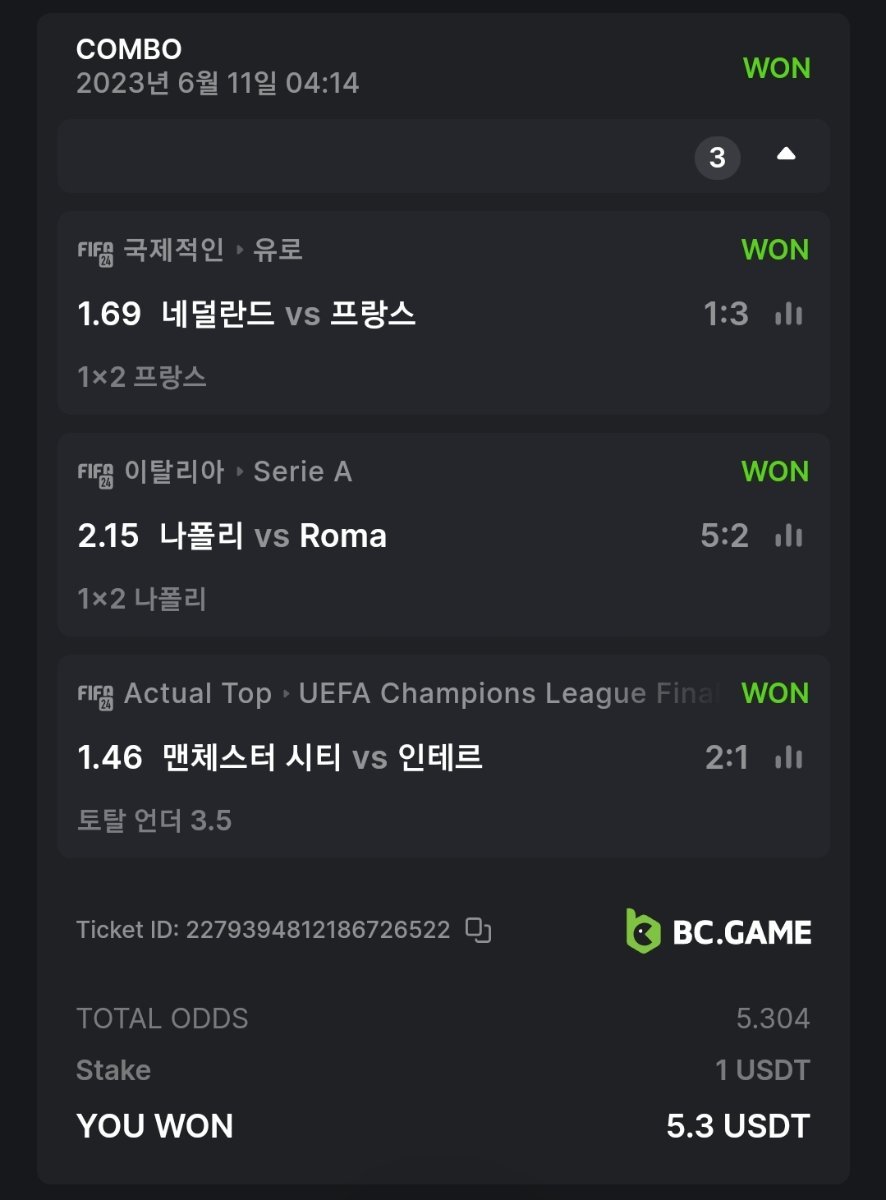Copy the ticket ID
The image size is (886, 1200).
[x=479, y=930]
